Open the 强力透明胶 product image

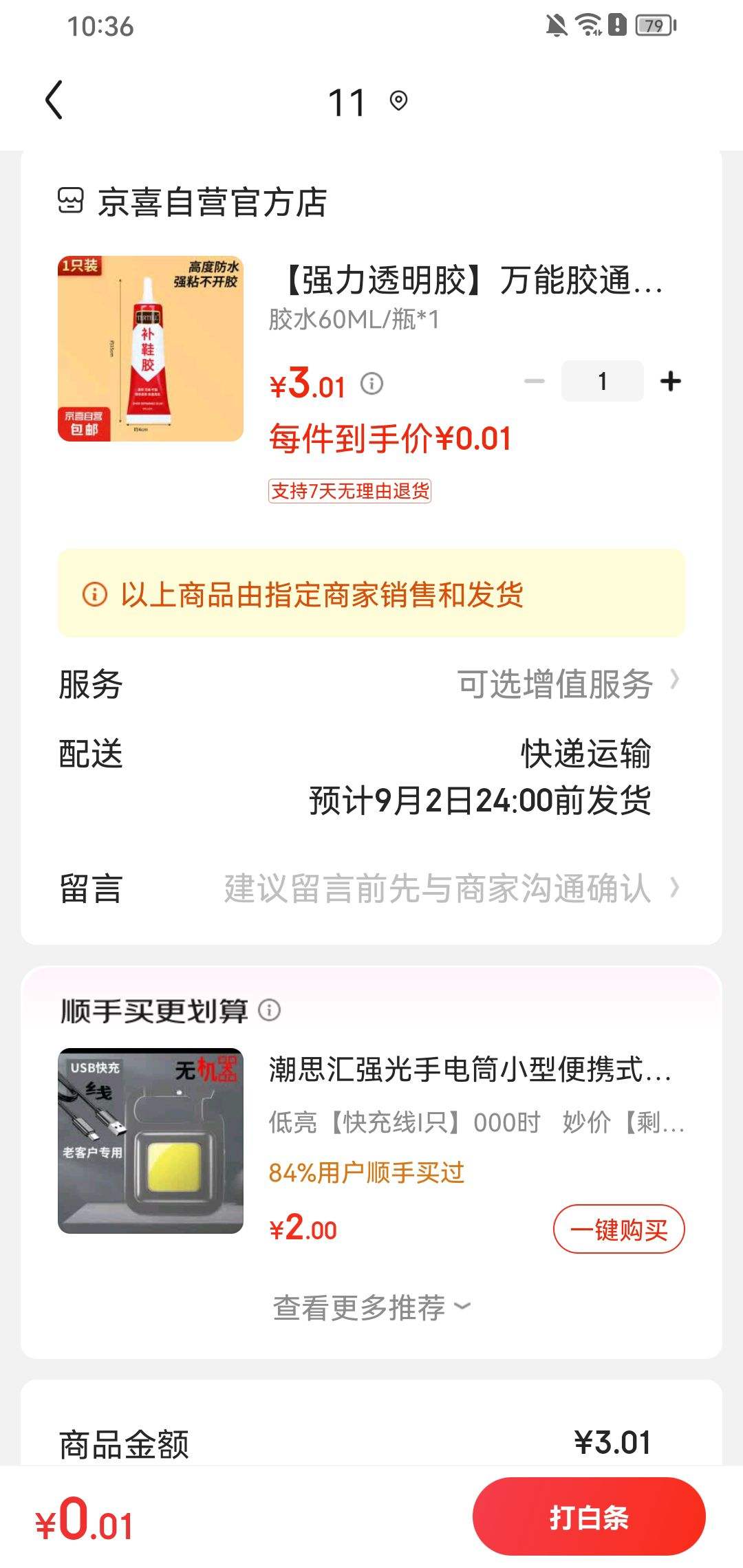tap(151, 349)
